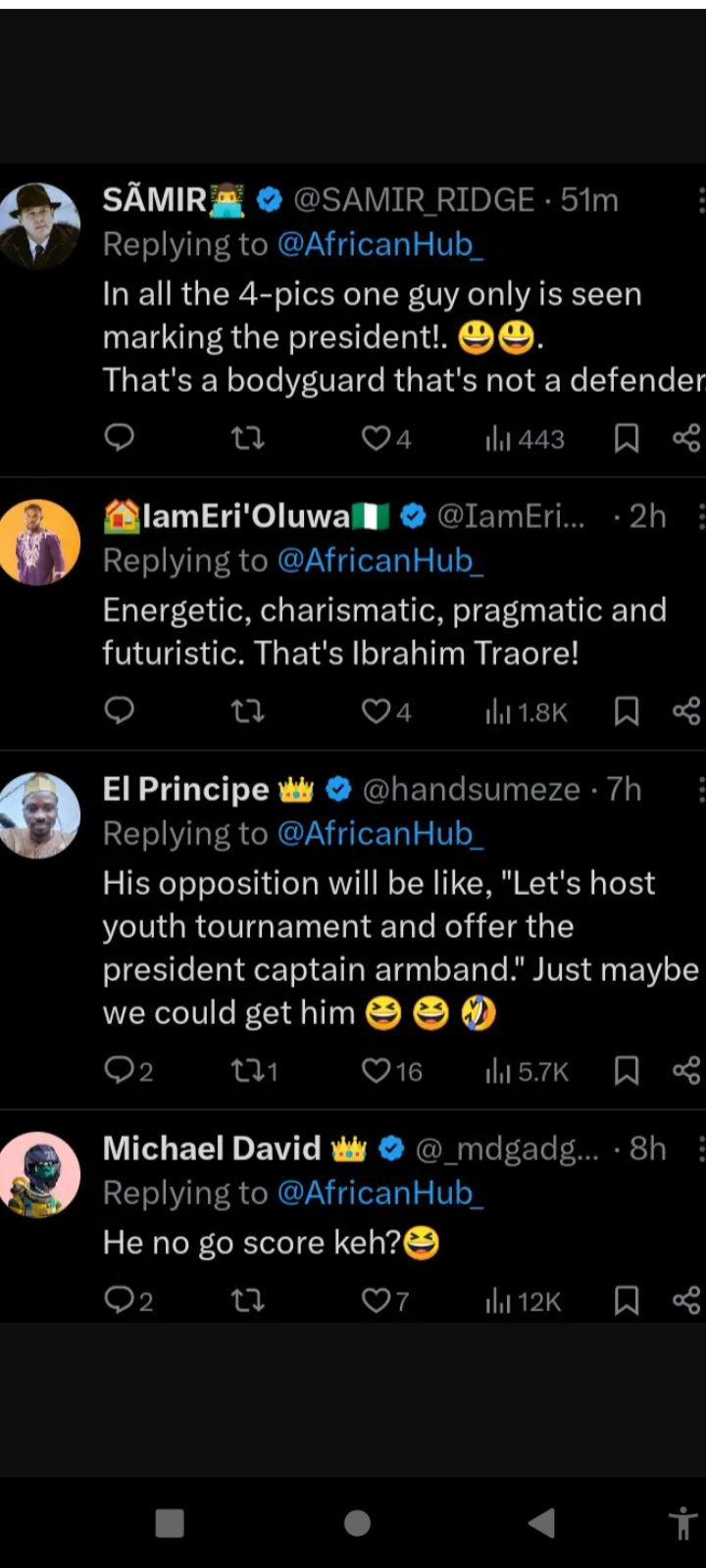Like SÃMIR's reply about the bodyguard

376,438
